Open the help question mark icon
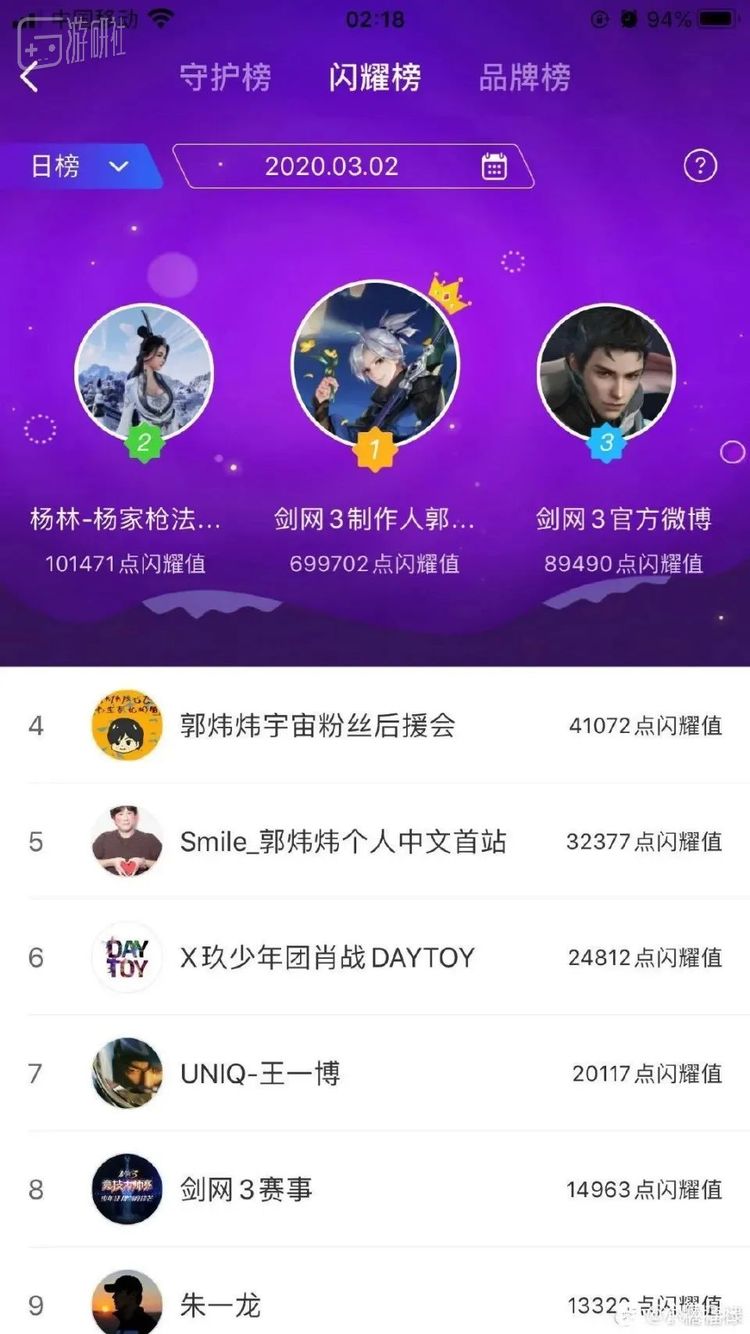Image resolution: width=750 pixels, height=1334 pixels. coord(700,166)
